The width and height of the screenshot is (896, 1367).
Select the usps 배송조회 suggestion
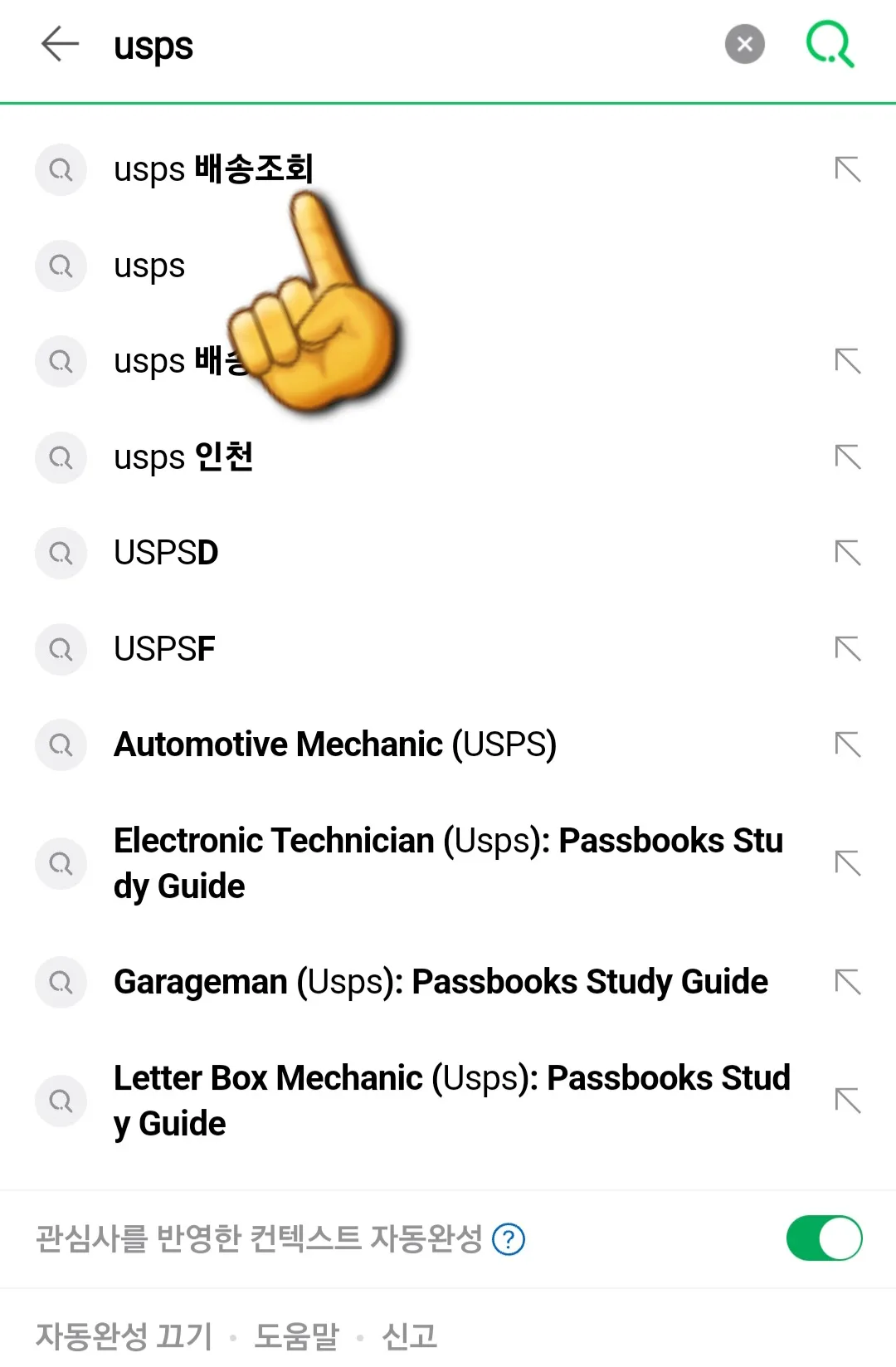point(214,168)
